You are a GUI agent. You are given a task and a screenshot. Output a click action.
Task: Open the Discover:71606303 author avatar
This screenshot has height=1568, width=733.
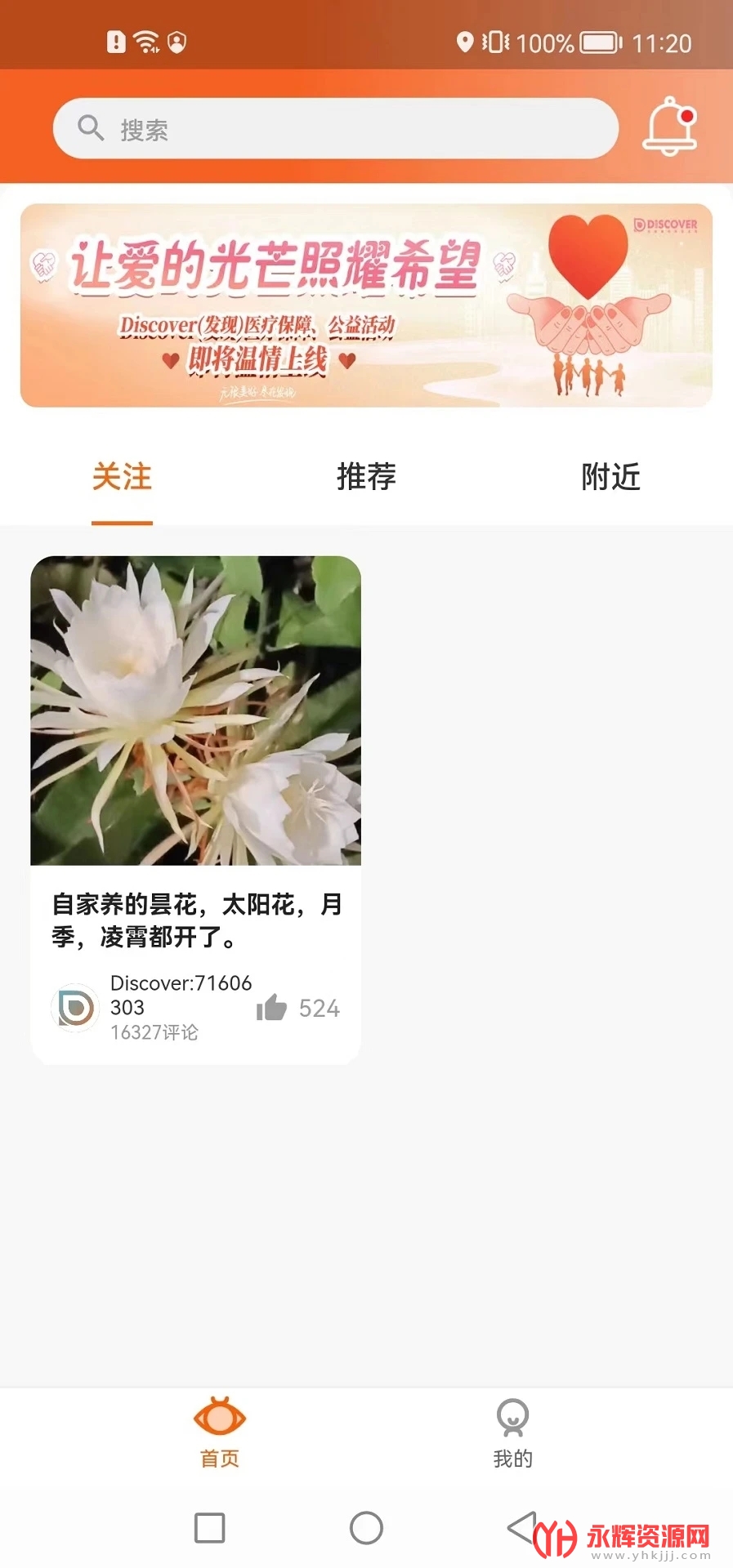pyautogui.click(x=76, y=1008)
